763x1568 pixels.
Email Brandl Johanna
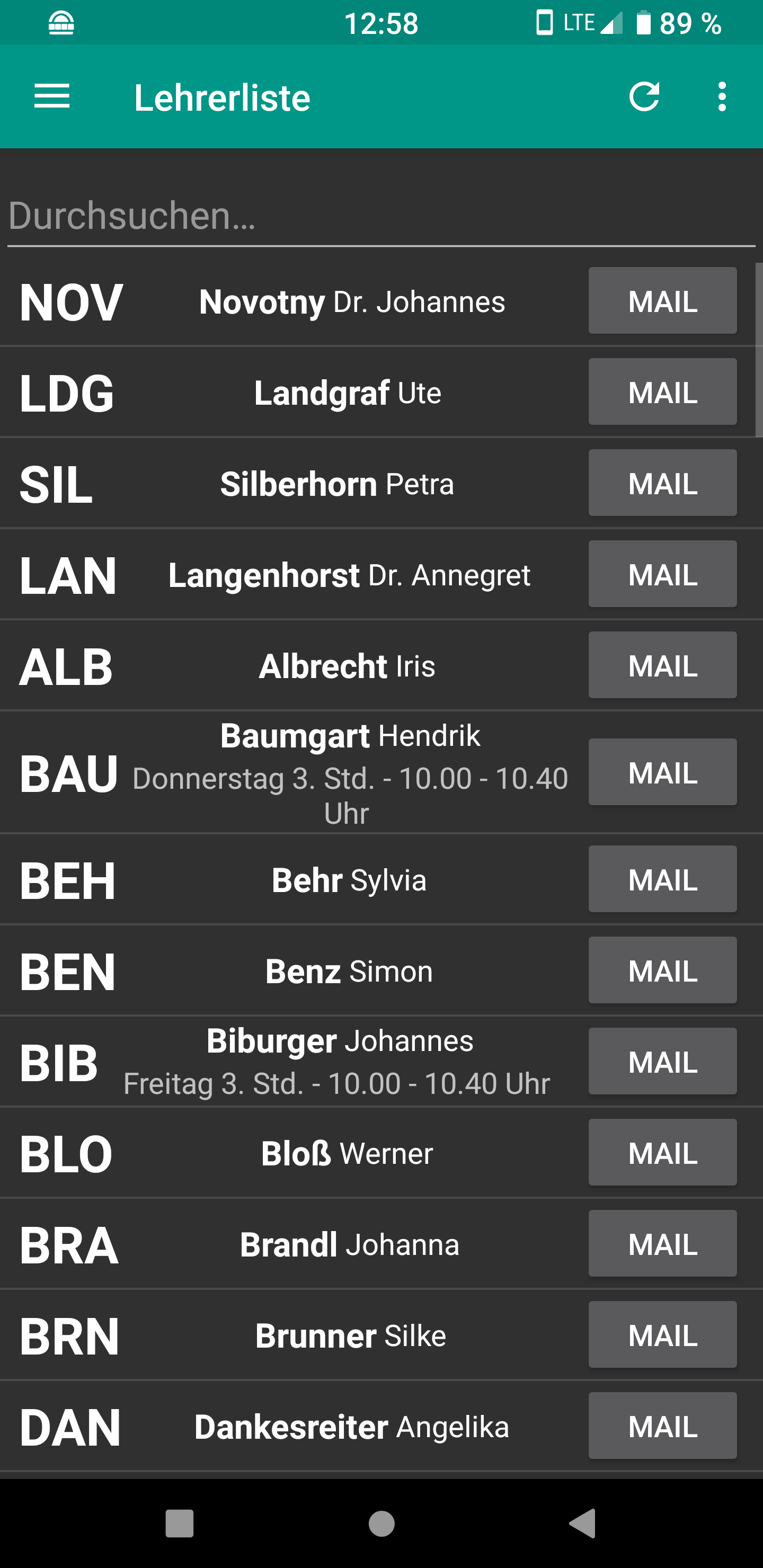(662, 1244)
